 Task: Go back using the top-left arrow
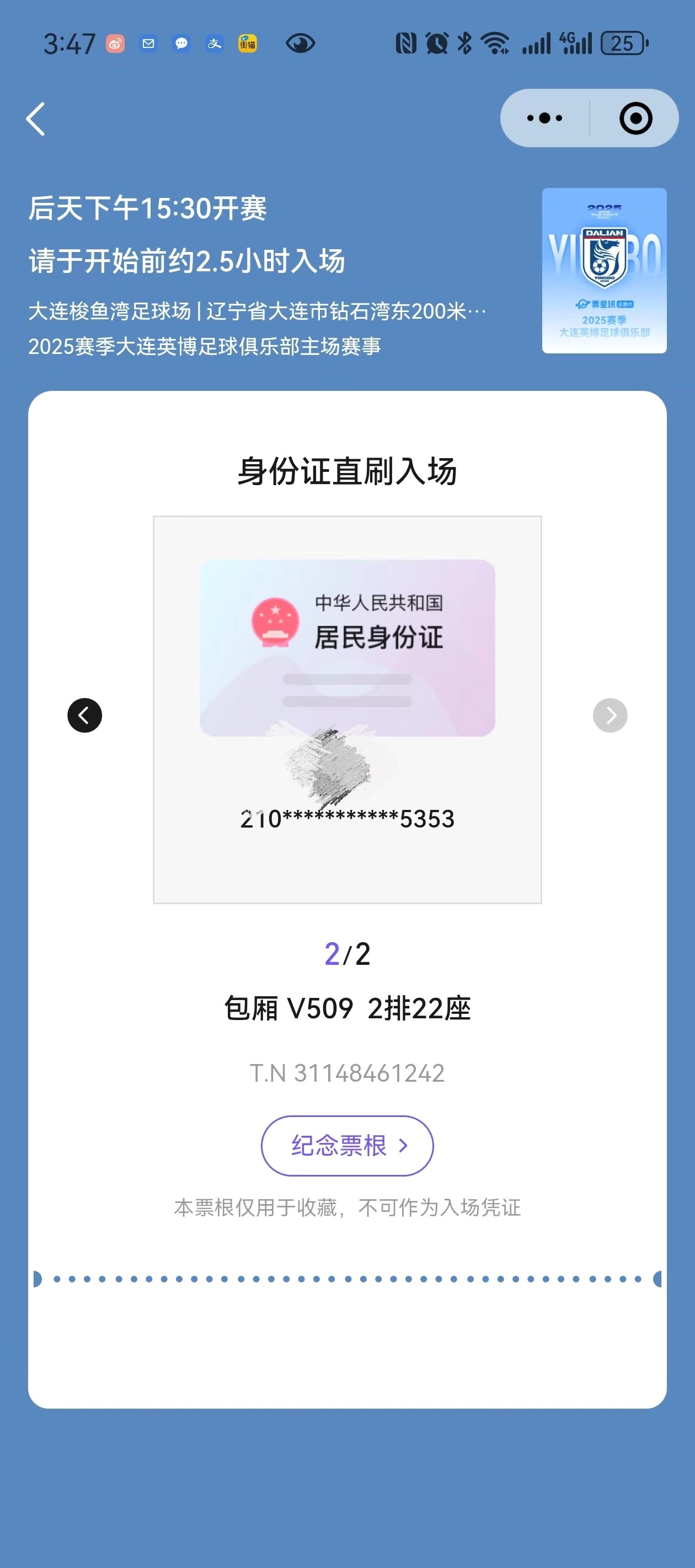[36, 119]
